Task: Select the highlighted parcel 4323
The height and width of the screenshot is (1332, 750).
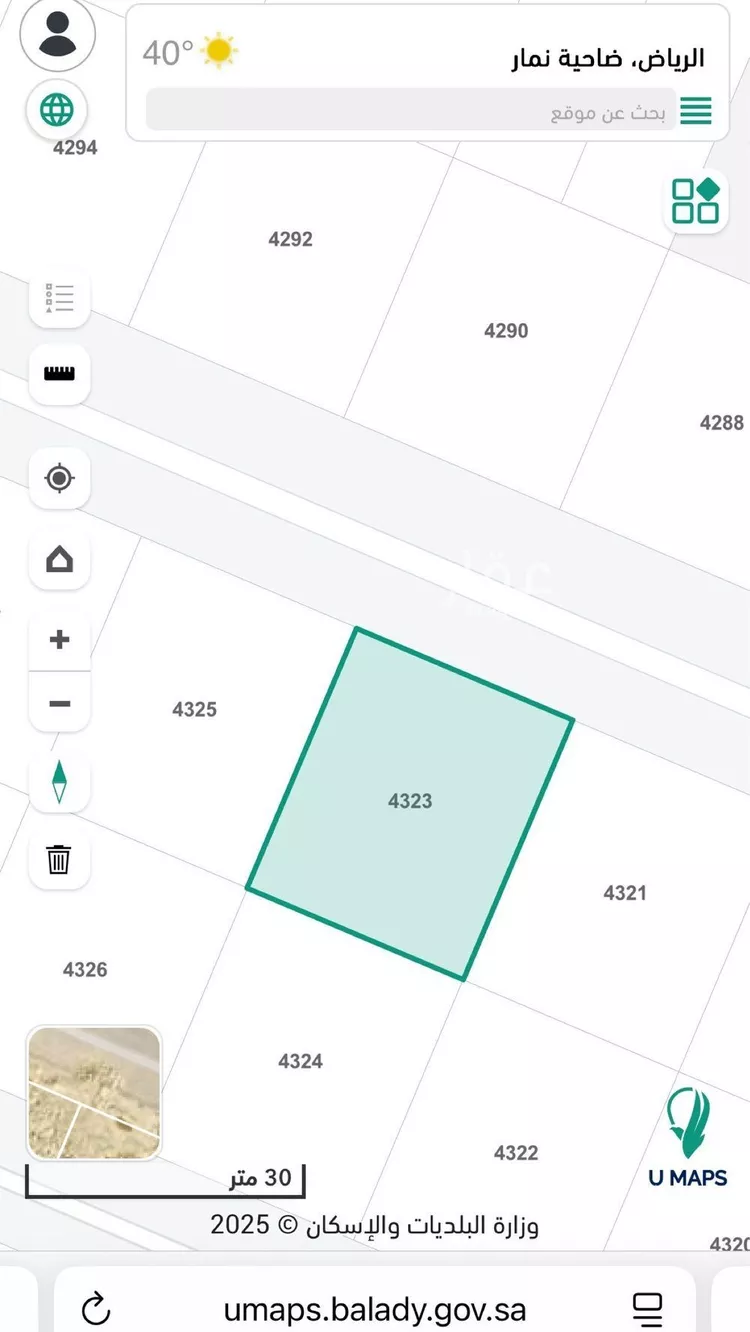Action: (x=410, y=801)
